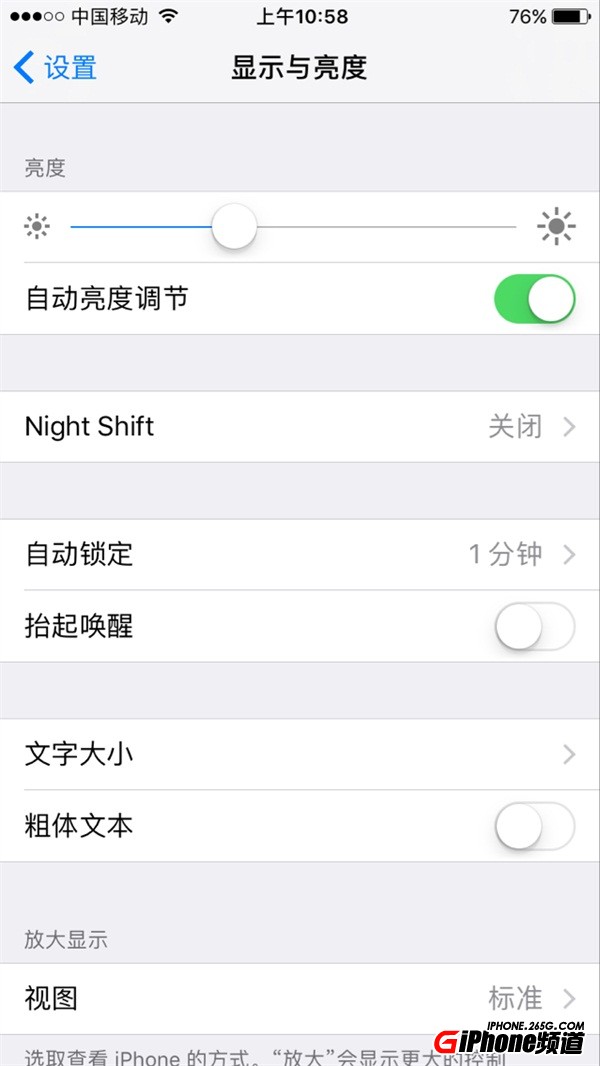Toggle 粗体文本 on
The height and width of the screenshot is (1066, 600).
[534, 827]
